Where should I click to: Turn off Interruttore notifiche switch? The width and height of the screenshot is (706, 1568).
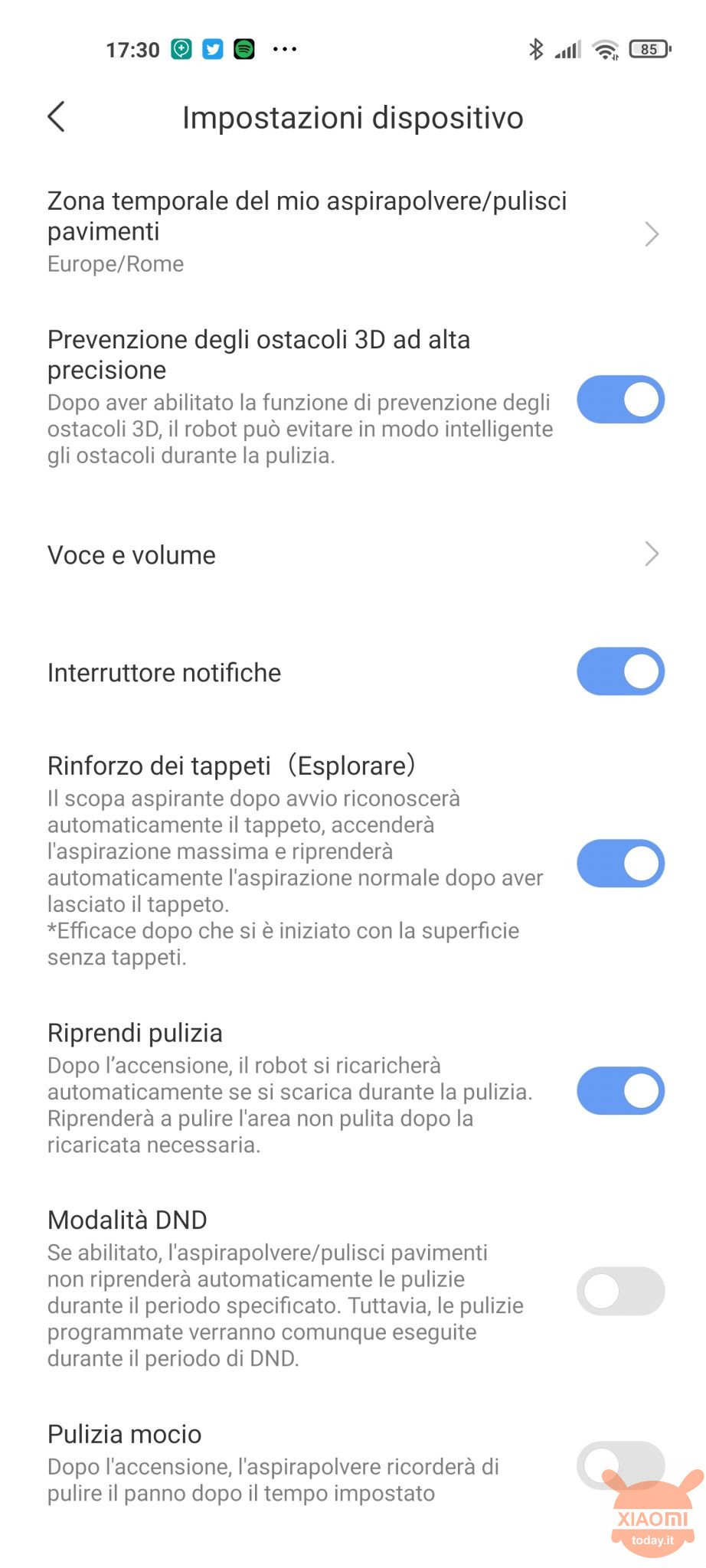point(620,671)
